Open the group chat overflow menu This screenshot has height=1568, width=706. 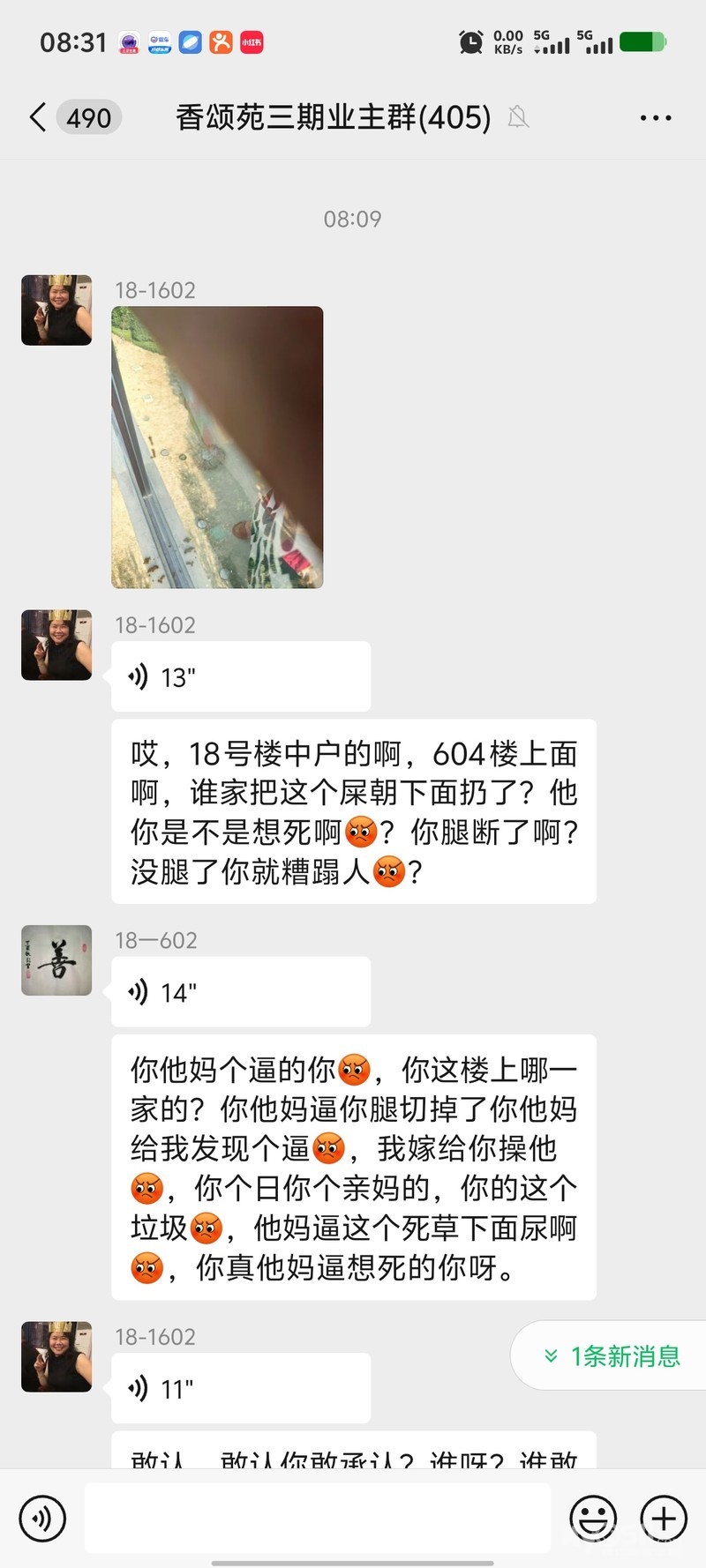pyautogui.click(x=655, y=117)
